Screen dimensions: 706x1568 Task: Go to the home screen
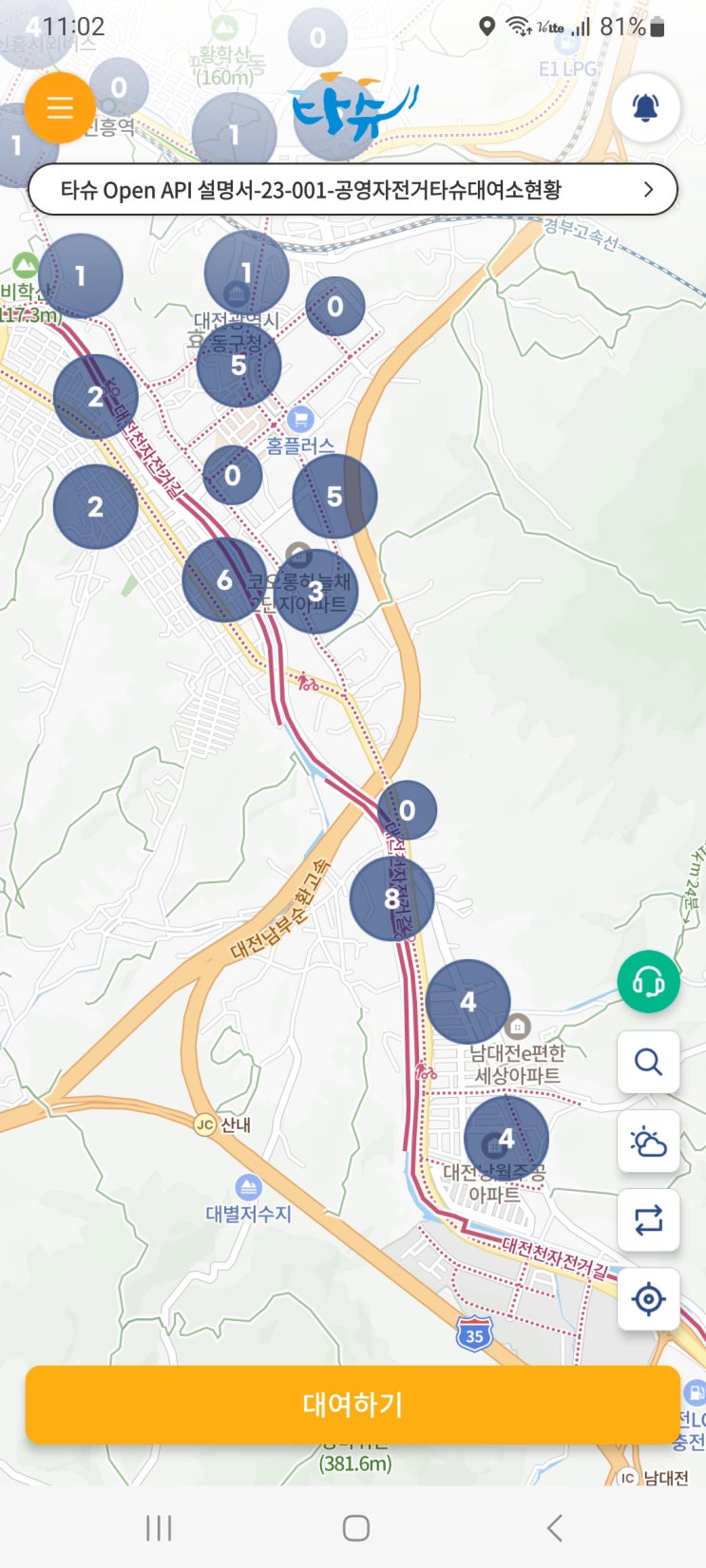point(355,1527)
